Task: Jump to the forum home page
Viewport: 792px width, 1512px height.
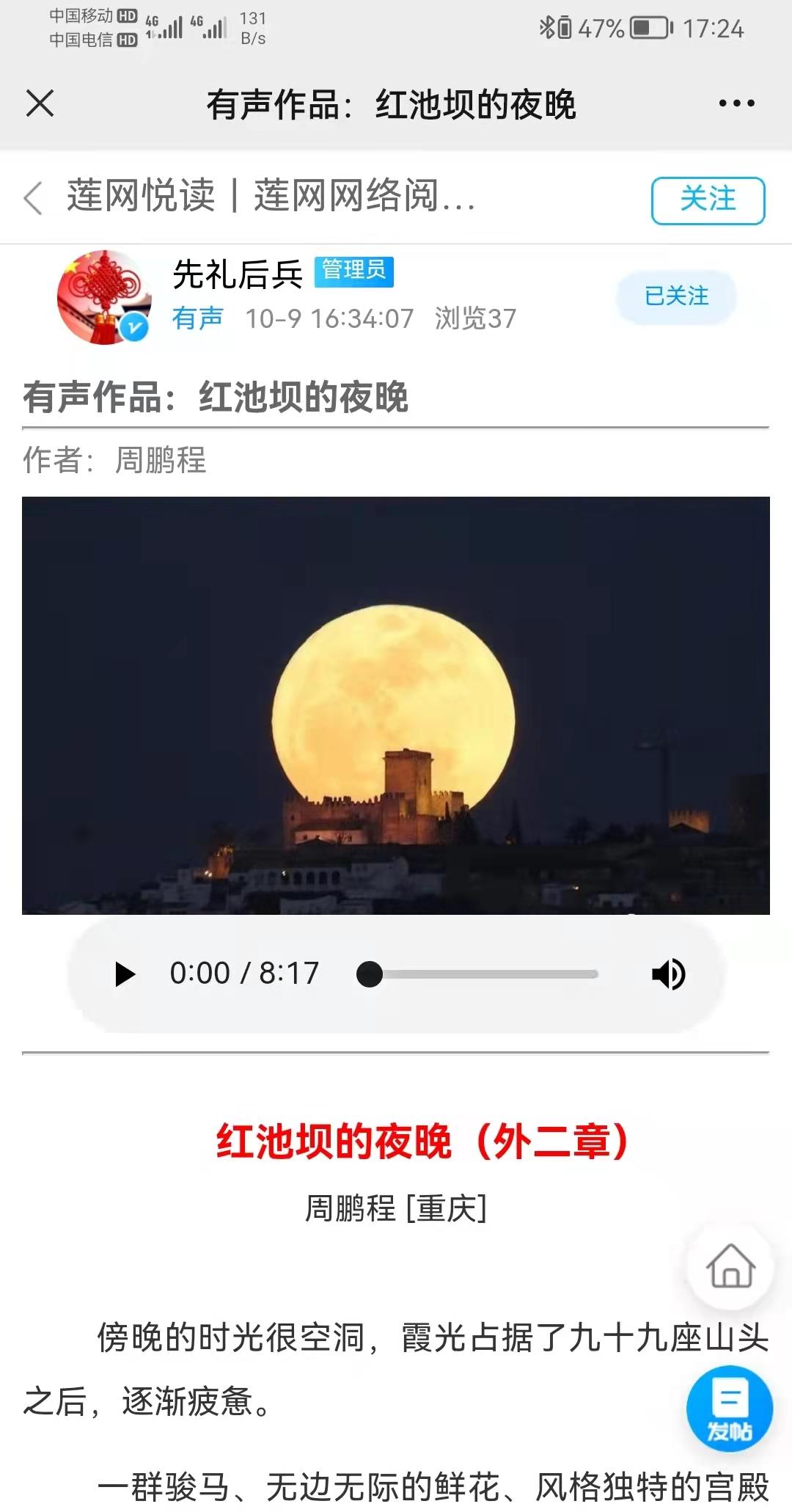Action: click(x=730, y=1266)
